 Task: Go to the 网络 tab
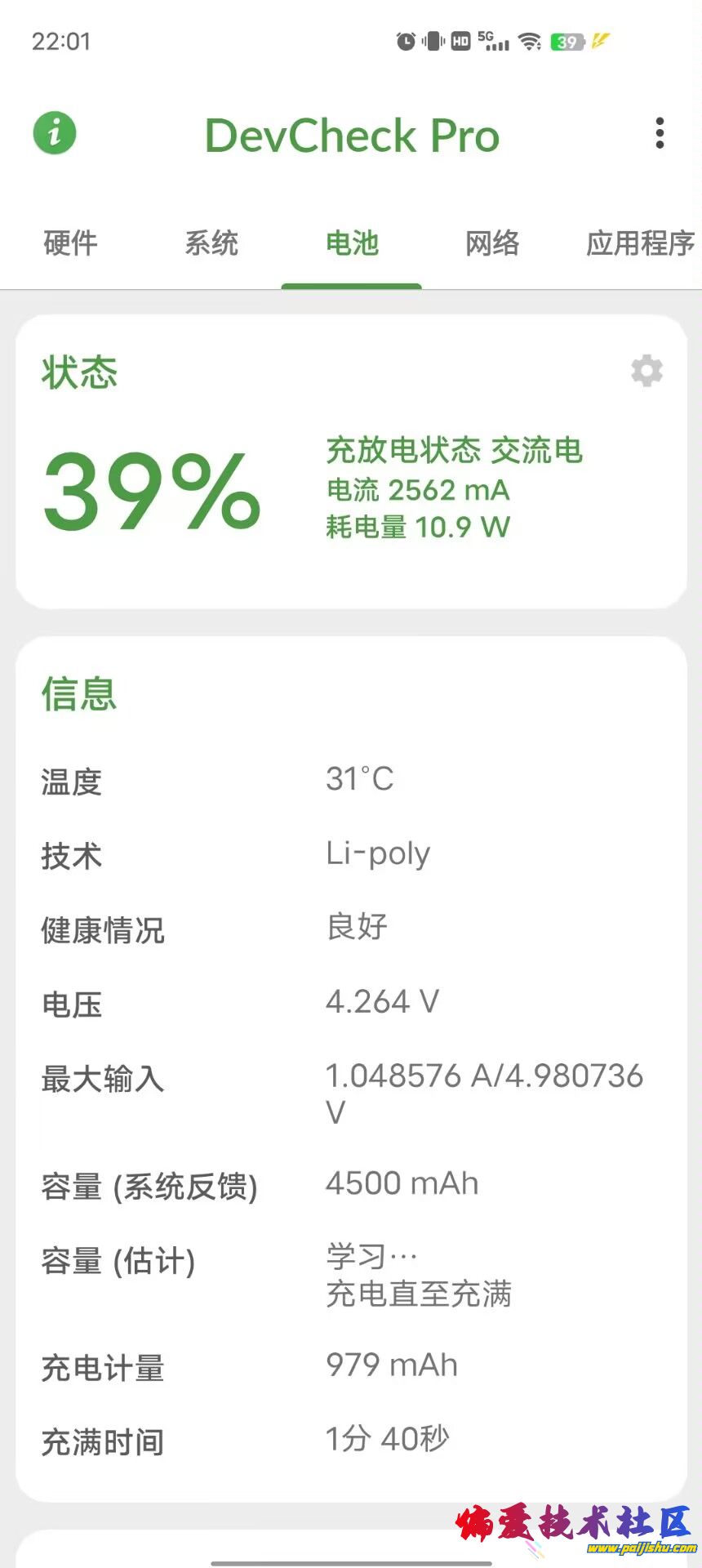point(492,243)
